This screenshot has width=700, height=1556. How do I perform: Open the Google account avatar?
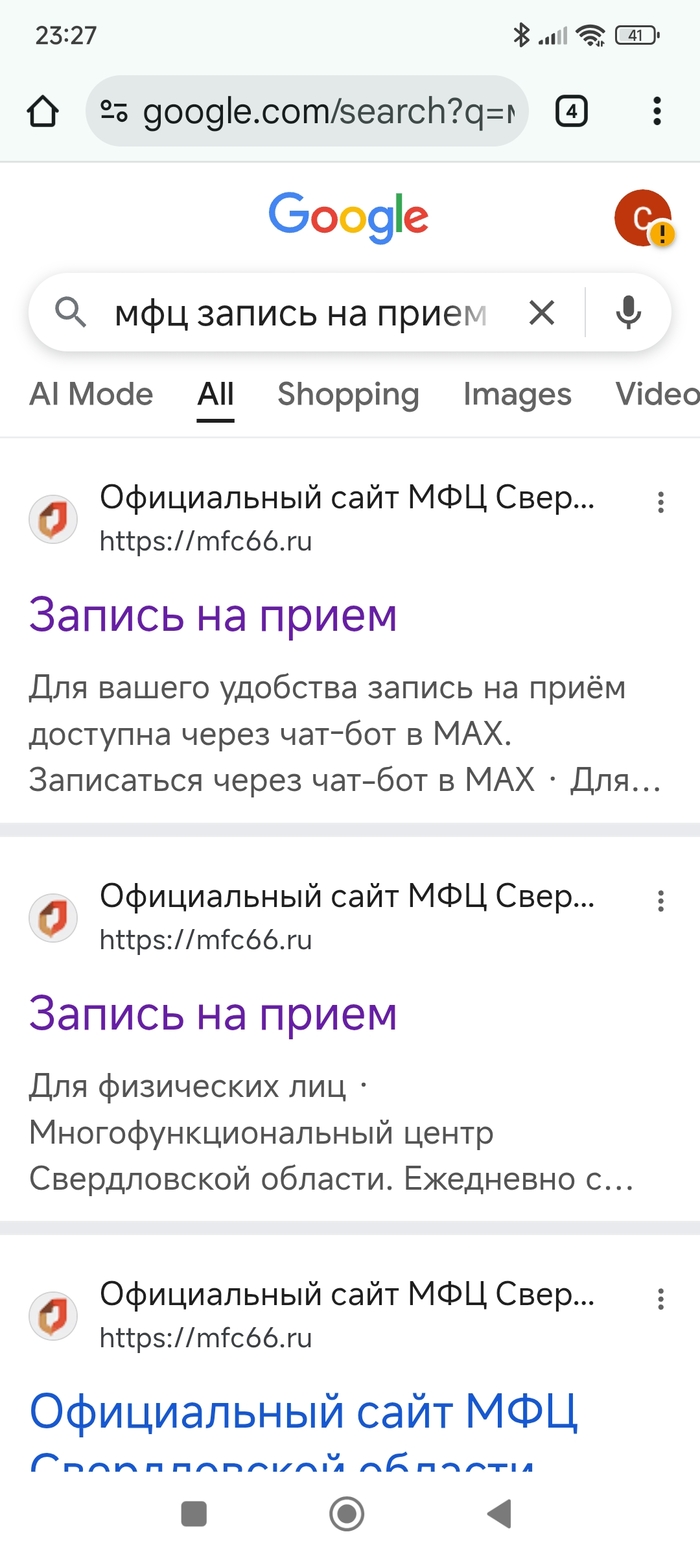(642, 218)
